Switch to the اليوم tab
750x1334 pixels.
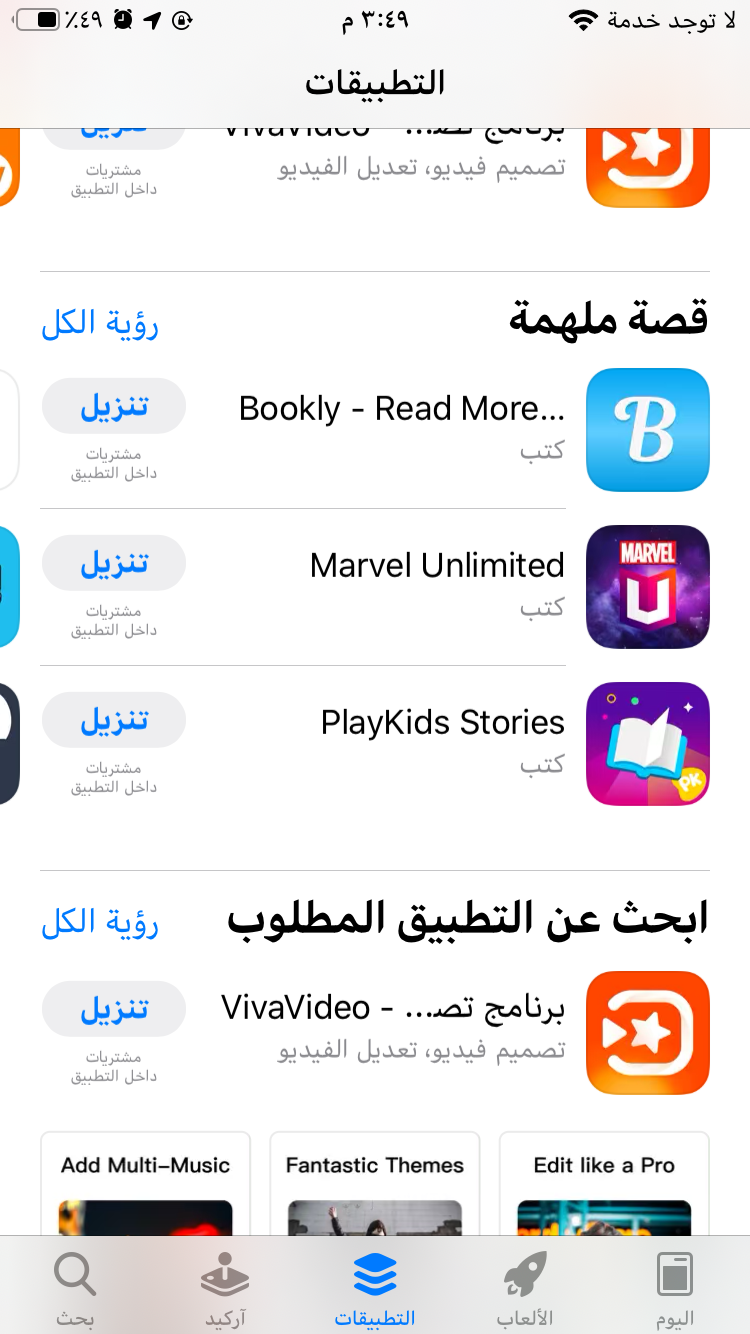click(x=675, y=1288)
